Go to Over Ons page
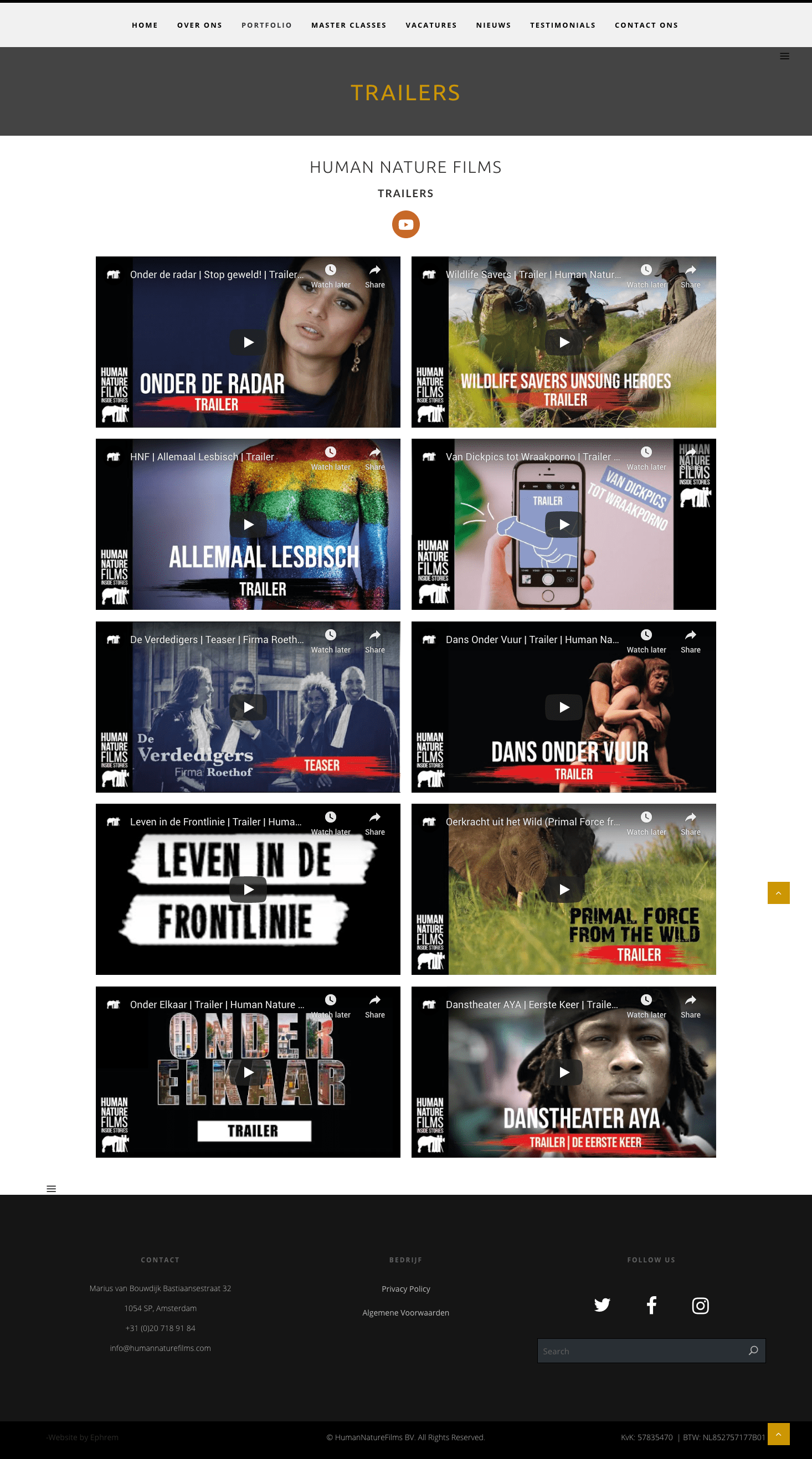 pyautogui.click(x=199, y=25)
